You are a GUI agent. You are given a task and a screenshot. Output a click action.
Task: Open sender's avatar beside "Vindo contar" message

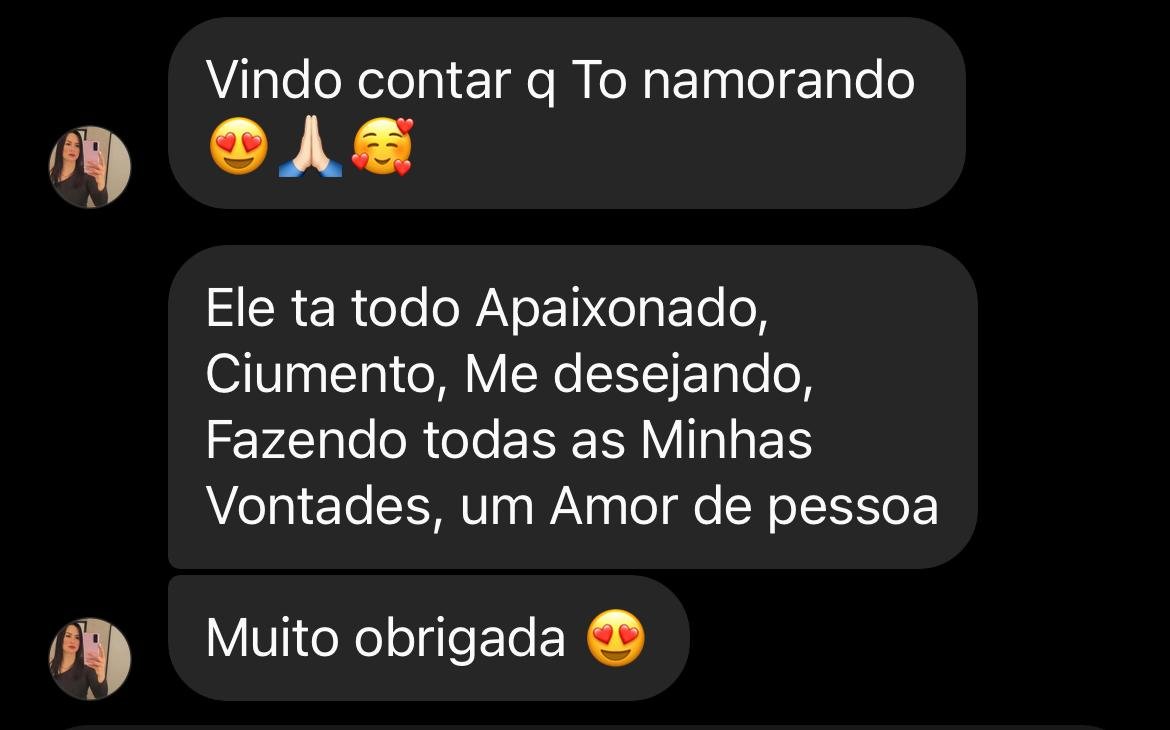coord(90,167)
